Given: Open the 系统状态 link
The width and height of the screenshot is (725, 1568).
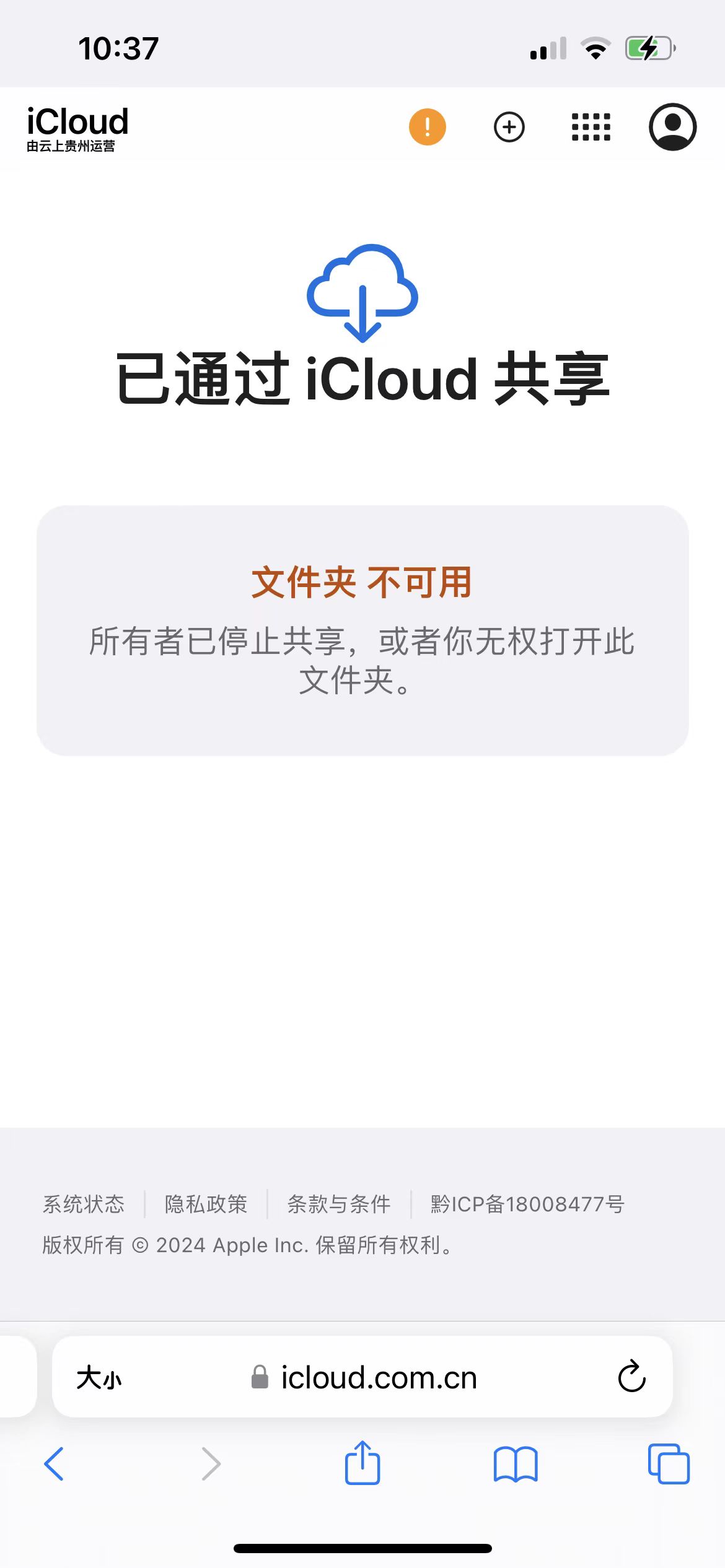Looking at the screenshot, I should coord(84,1204).
